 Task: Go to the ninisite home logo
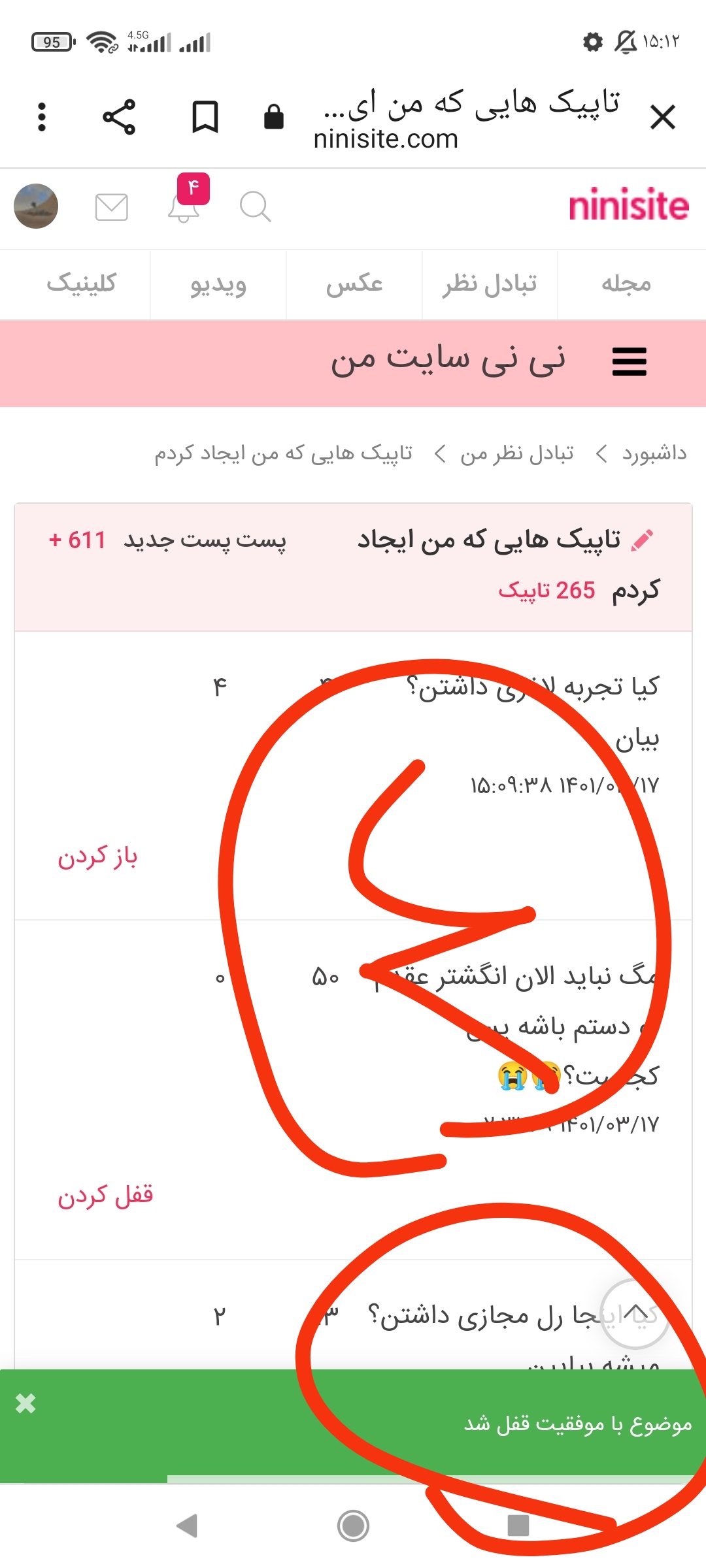coord(628,206)
